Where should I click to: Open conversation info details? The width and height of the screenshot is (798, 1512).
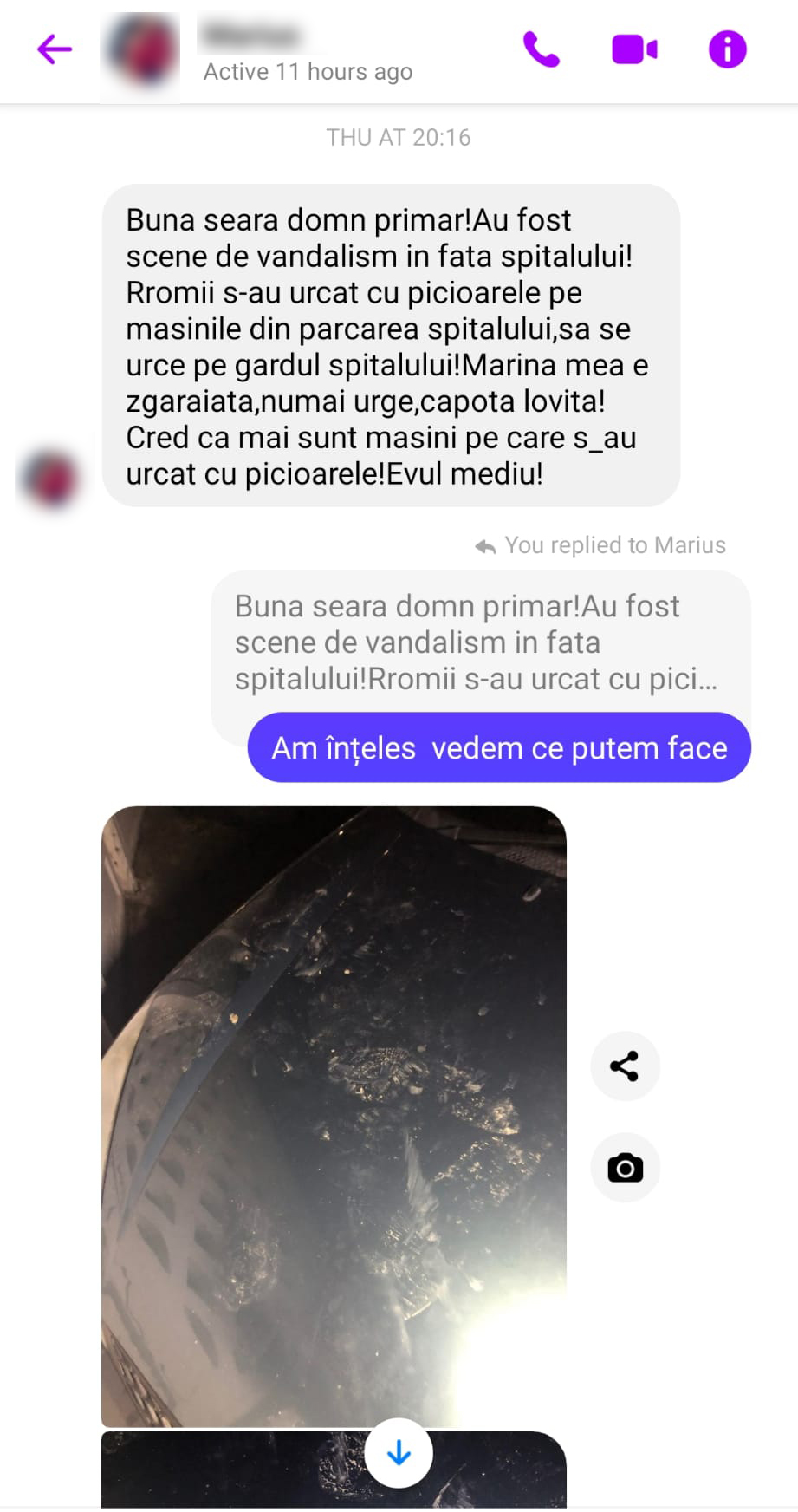click(727, 49)
